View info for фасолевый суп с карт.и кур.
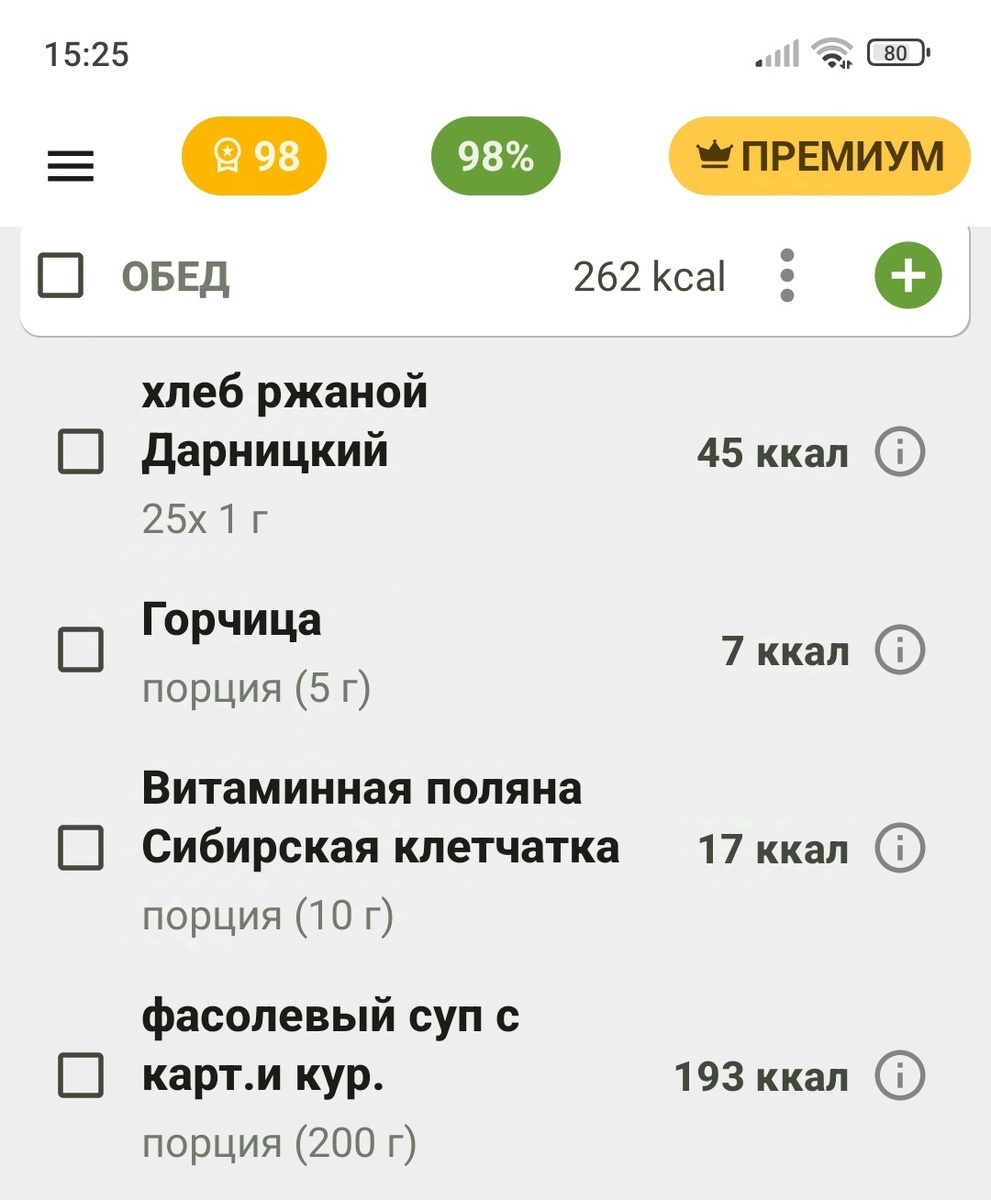The image size is (991, 1200). (x=901, y=1075)
